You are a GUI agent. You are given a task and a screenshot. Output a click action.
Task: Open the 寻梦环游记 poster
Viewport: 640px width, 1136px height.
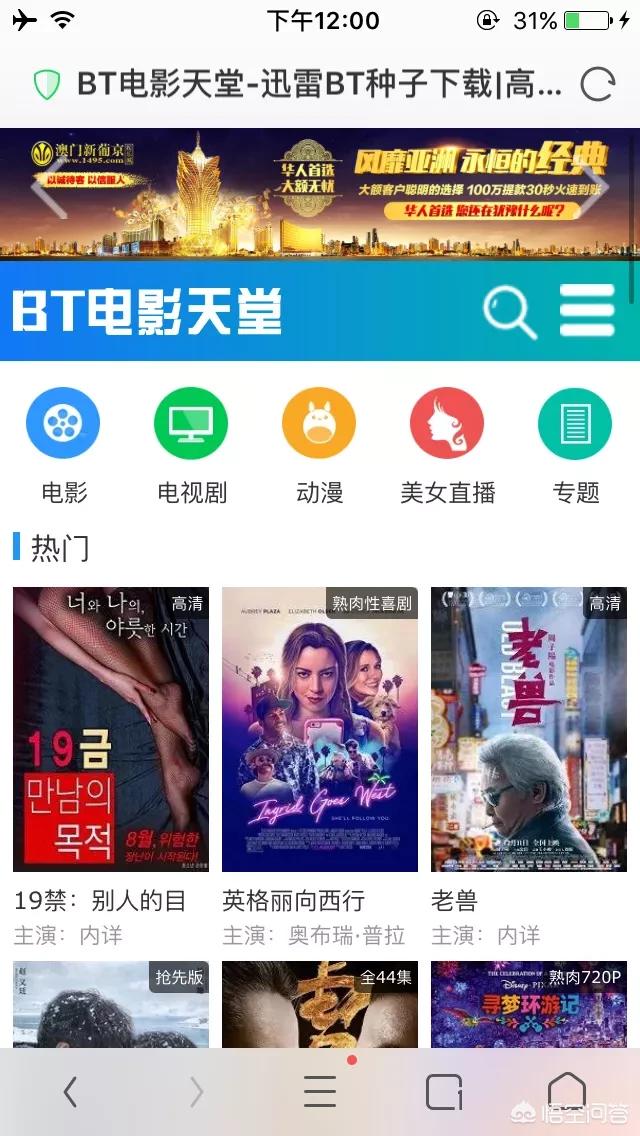pyautogui.click(x=529, y=1004)
